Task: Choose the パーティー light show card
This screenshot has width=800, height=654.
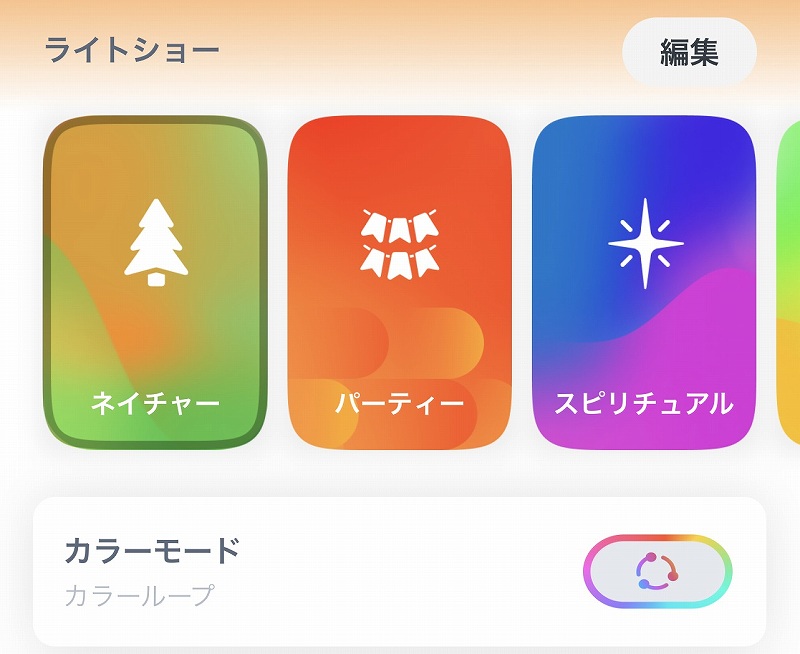Action: pyautogui.click(x=400, y=283)
